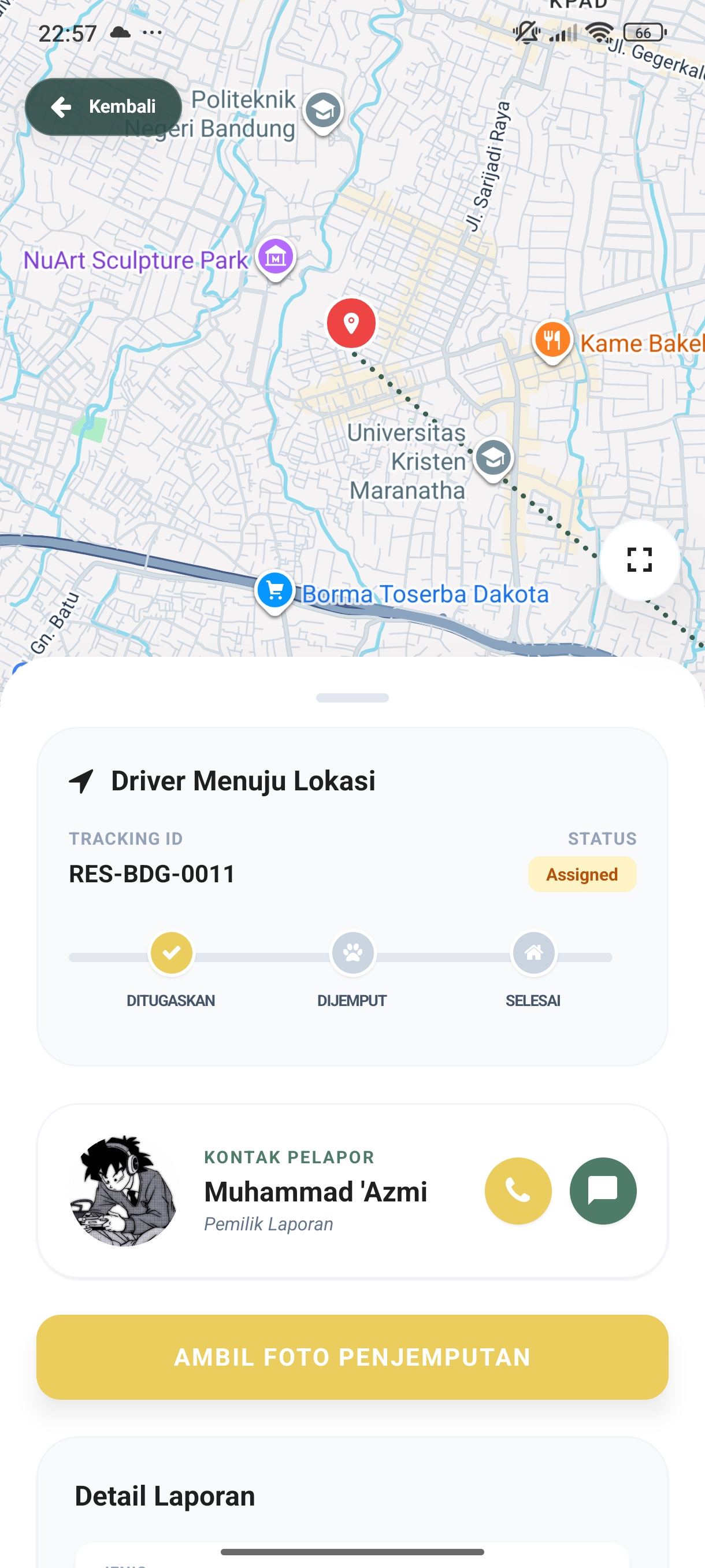The width and height of the screenshot is (705, 1568).
Task: Open chat with Muhammad 'Azmi
Action: pos(602,1190)
